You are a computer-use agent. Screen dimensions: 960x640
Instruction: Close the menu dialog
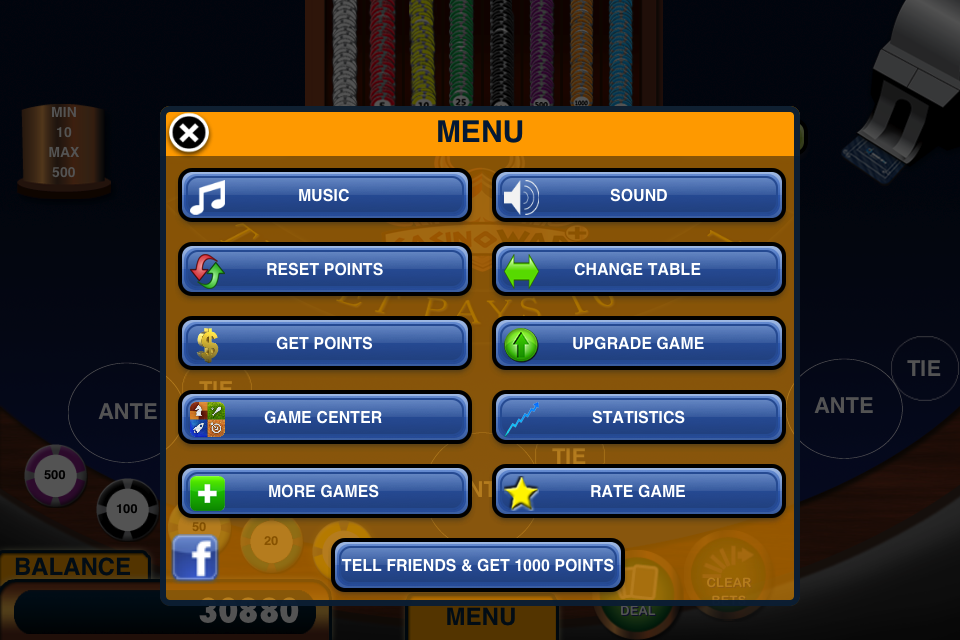click(x=189, y=132)
